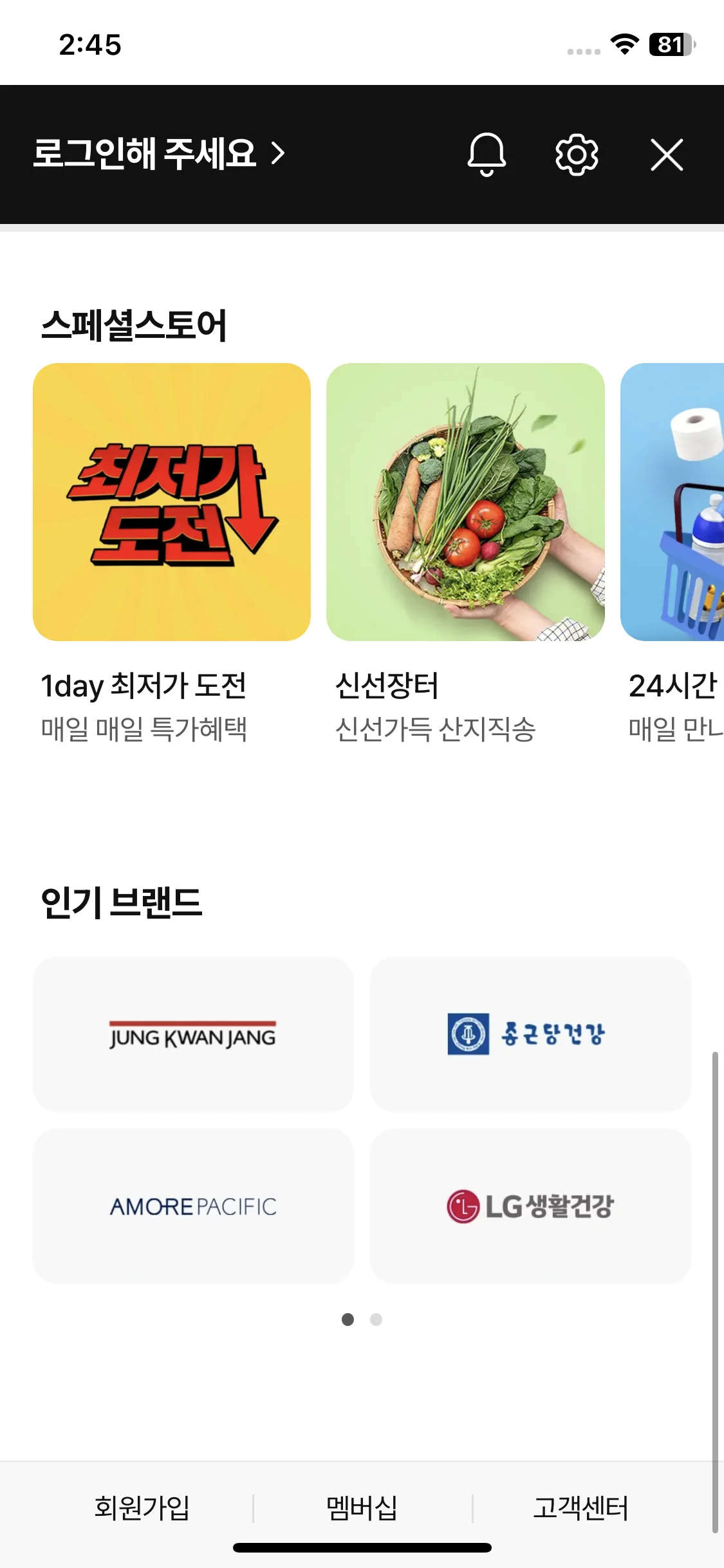Open the 종근당건강 brand page

[x=530, y=1034]
